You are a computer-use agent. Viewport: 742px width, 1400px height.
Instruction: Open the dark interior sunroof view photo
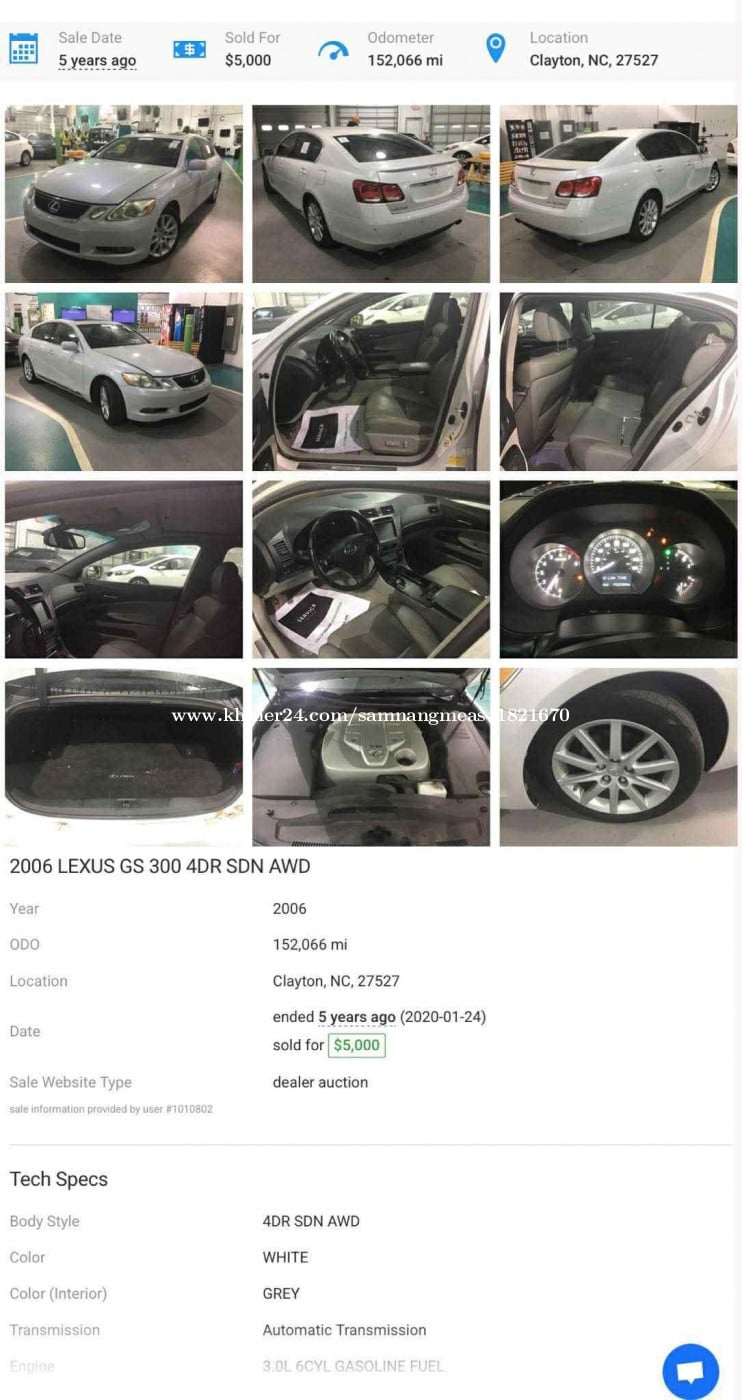[123, 569]
